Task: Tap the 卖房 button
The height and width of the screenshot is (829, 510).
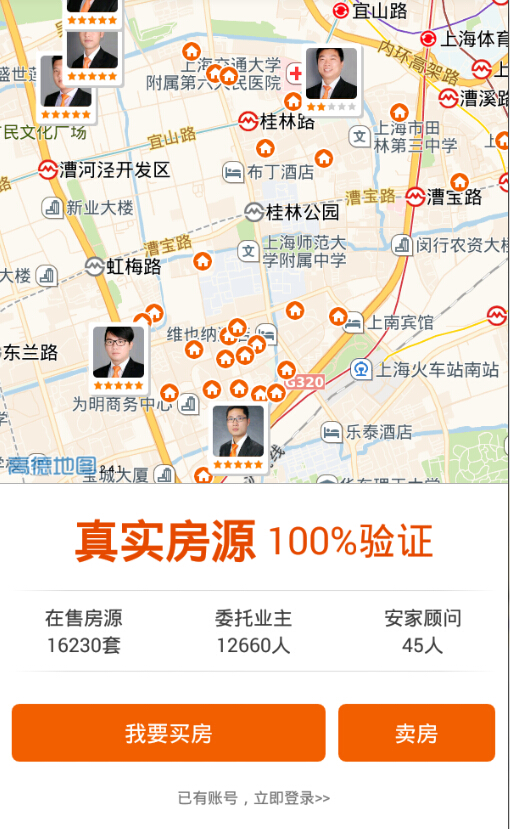Action: point(416,733)
